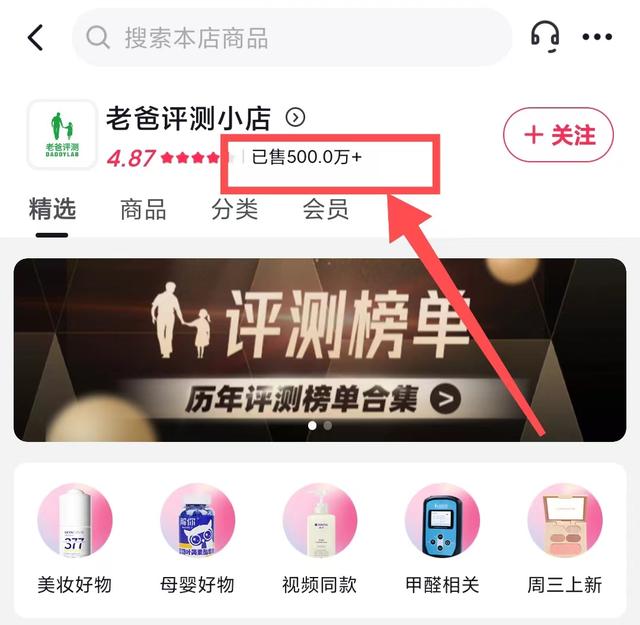640x625 pixels.
Task: Contact customer service via headset icon
Action: (x=545, y=37)
